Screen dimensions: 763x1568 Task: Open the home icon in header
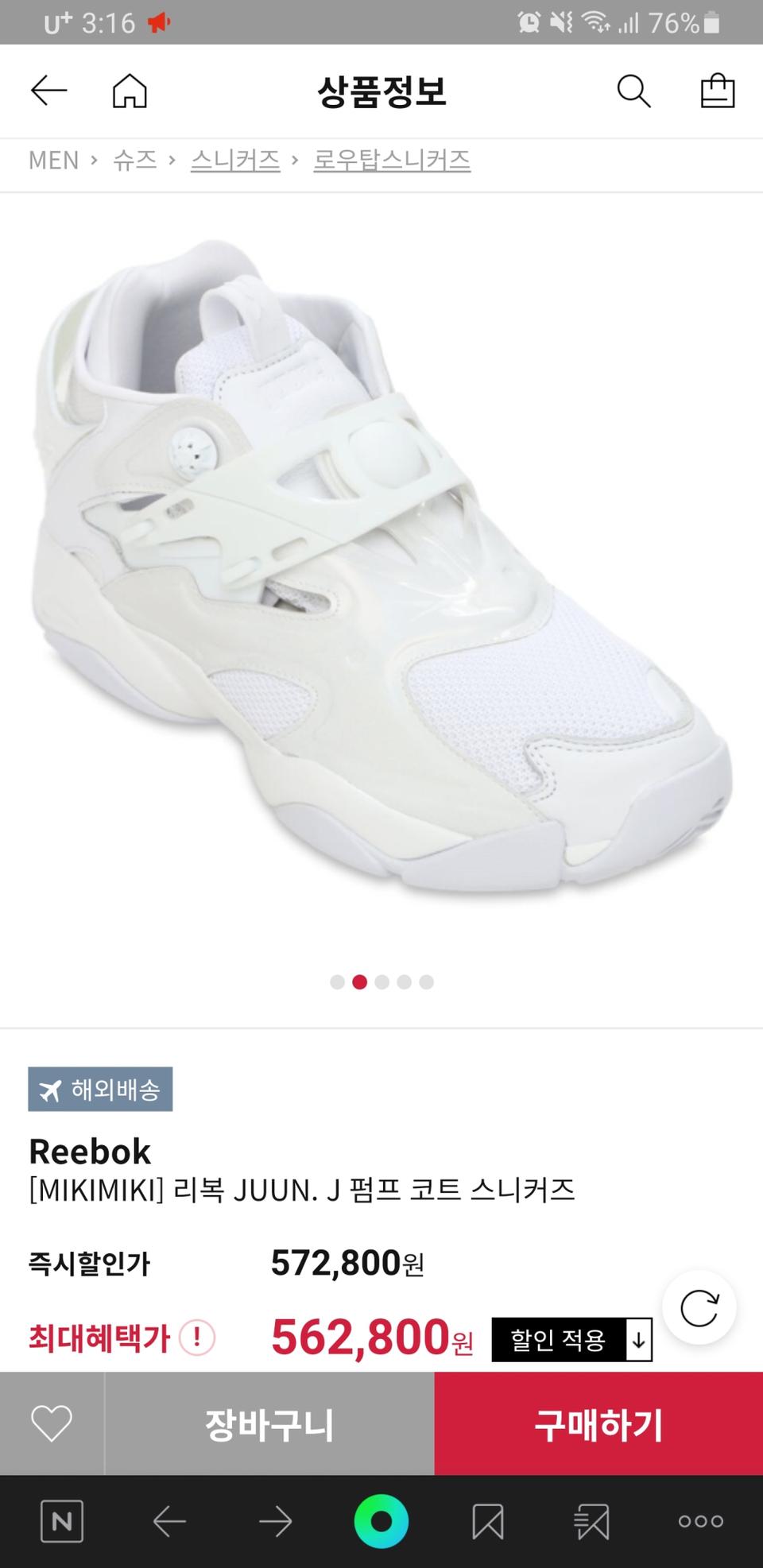point(130,91)
